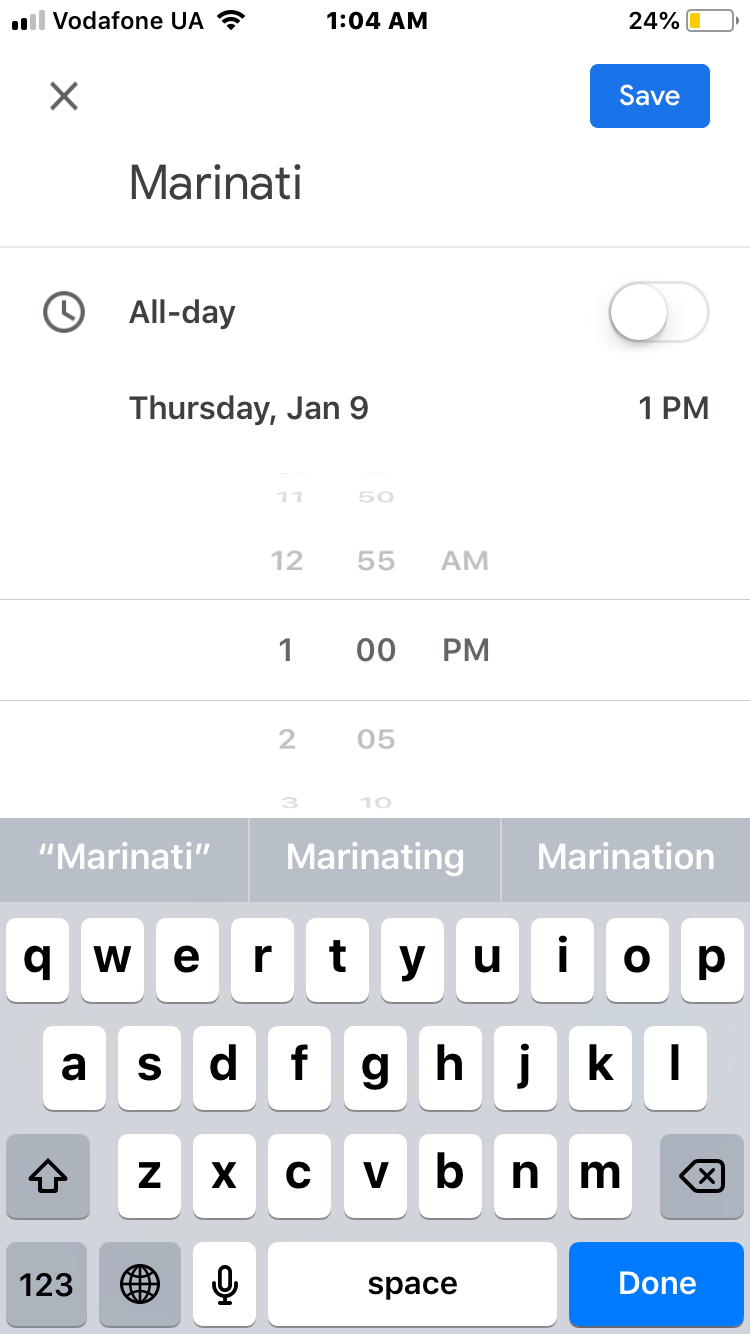Save the event

[649, 96]
